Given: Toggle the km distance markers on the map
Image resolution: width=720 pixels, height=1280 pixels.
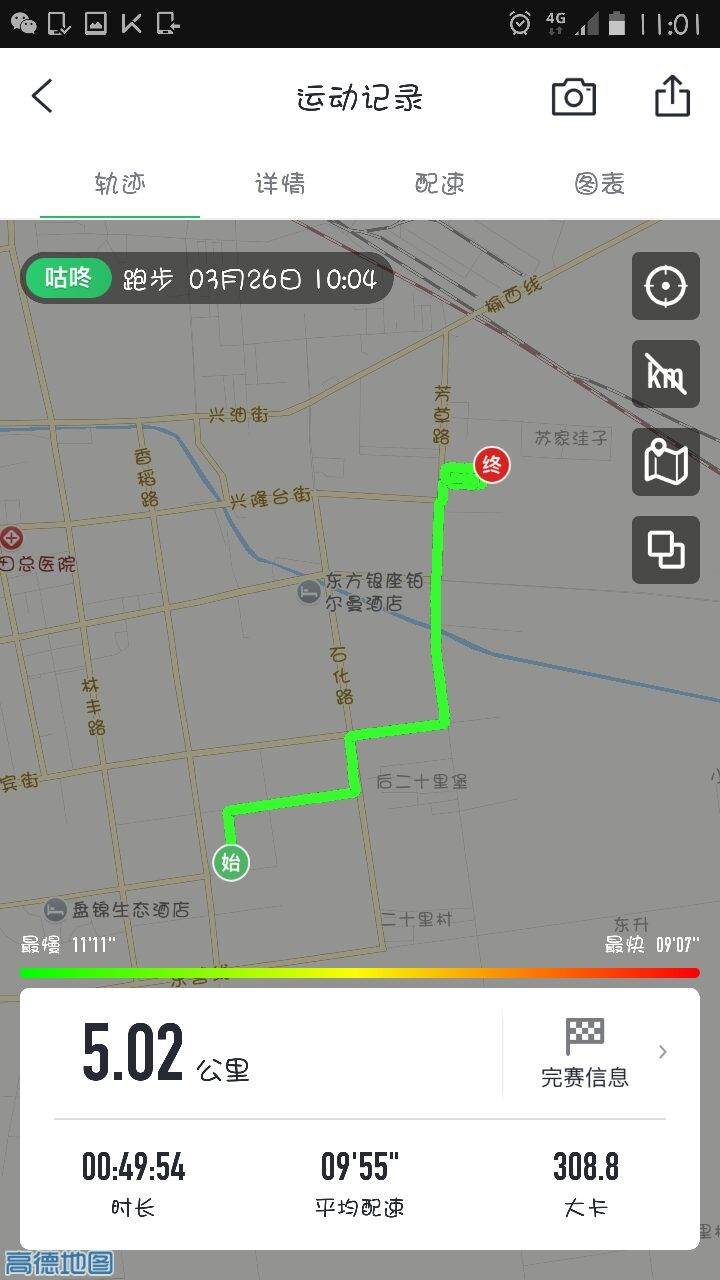Looking at the screenshot, I should pyautogui.click(x=666, y=374).
